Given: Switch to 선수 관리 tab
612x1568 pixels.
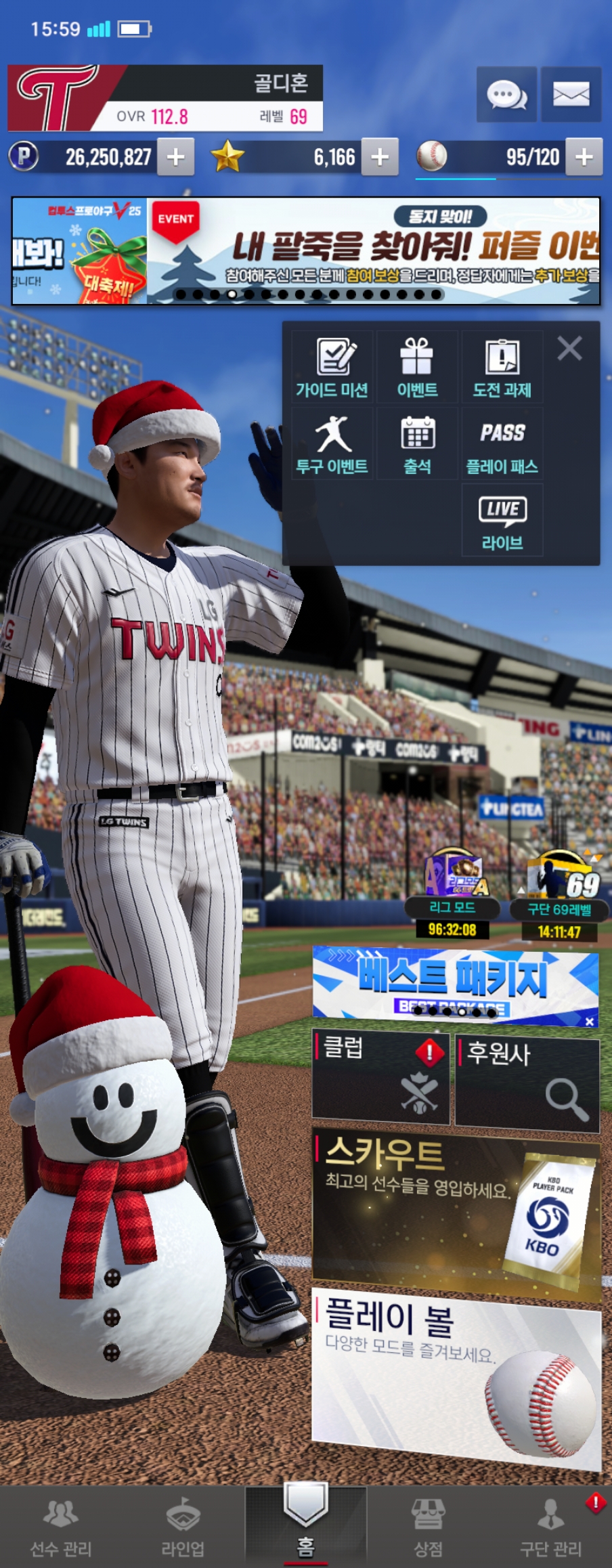Looking at the screenshot, I should click(x=61, y=1528).
